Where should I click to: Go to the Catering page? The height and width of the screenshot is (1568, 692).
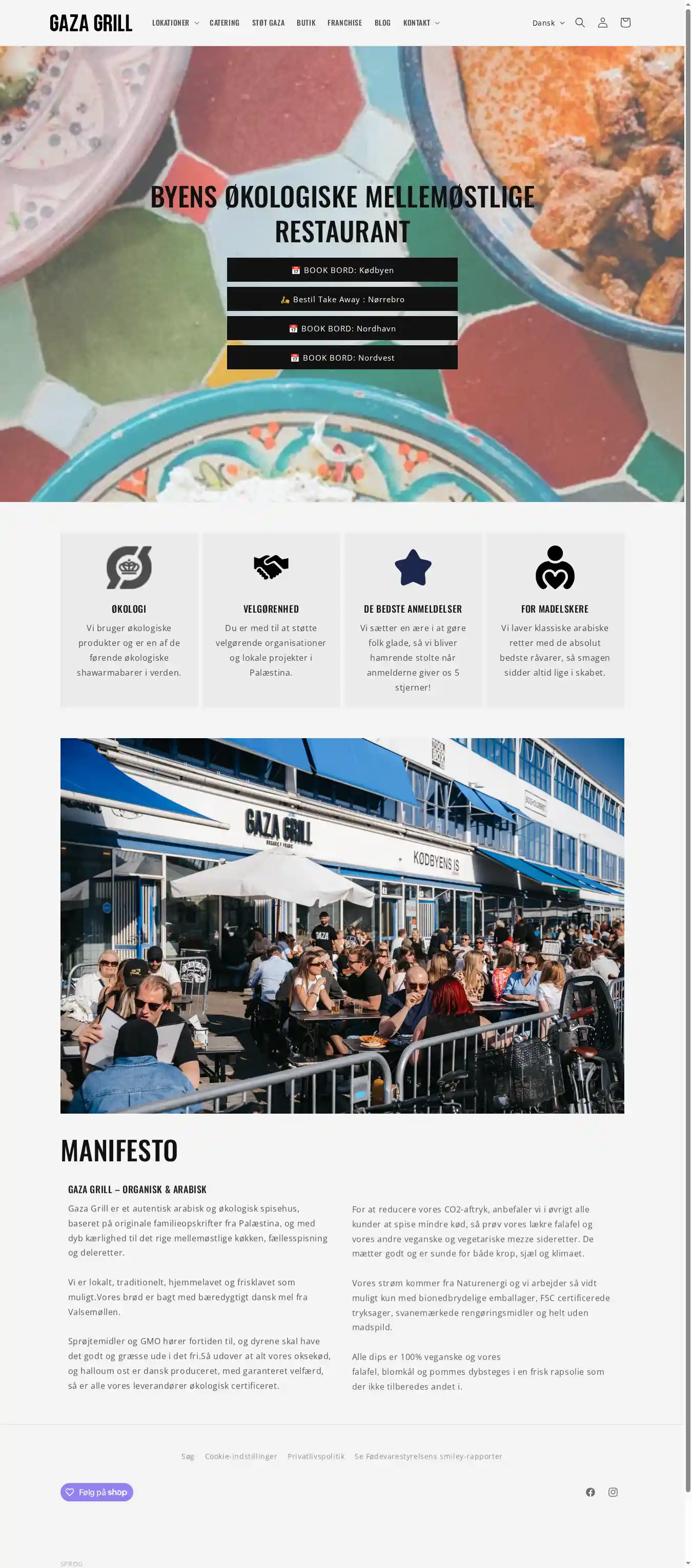(x=224, y=23)
